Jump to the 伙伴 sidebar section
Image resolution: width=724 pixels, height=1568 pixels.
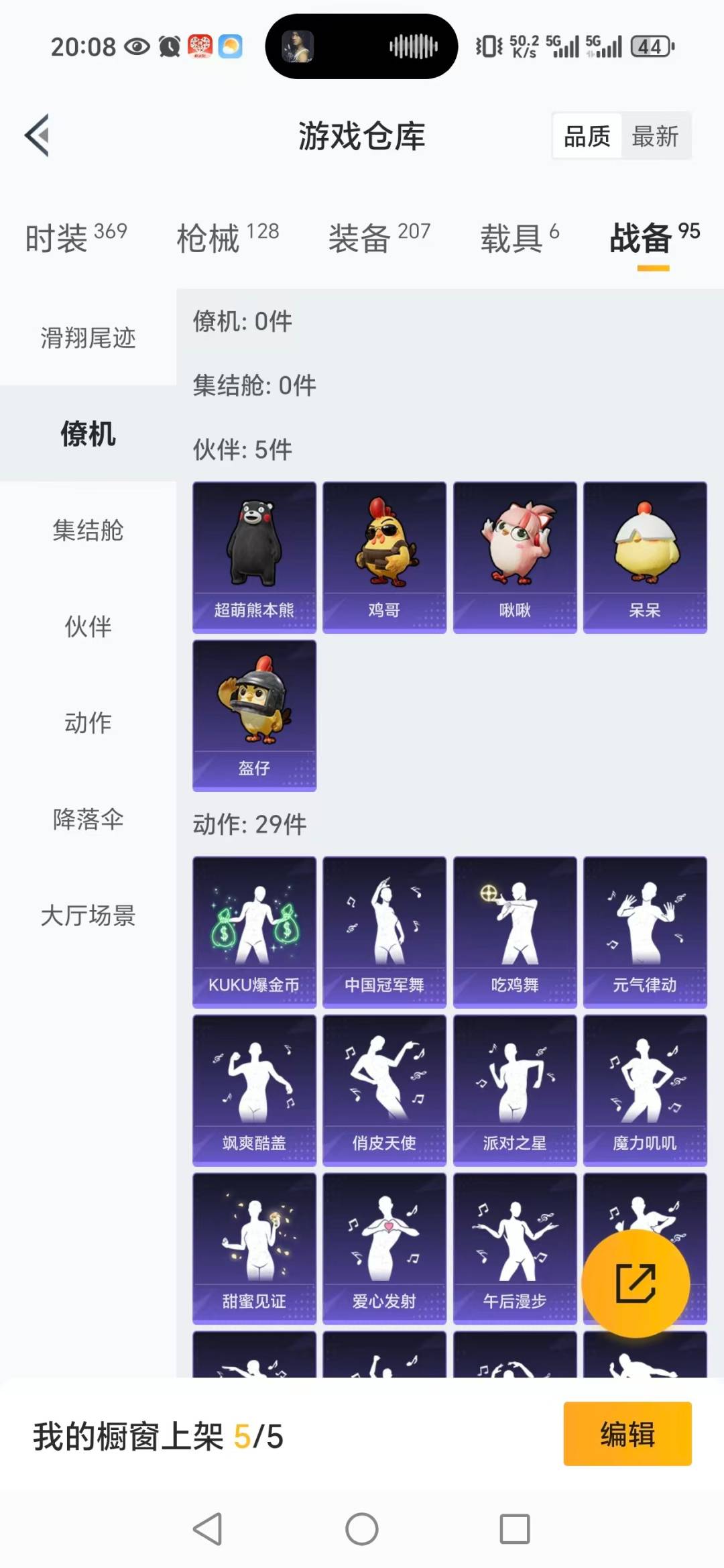tap(86, 627)
